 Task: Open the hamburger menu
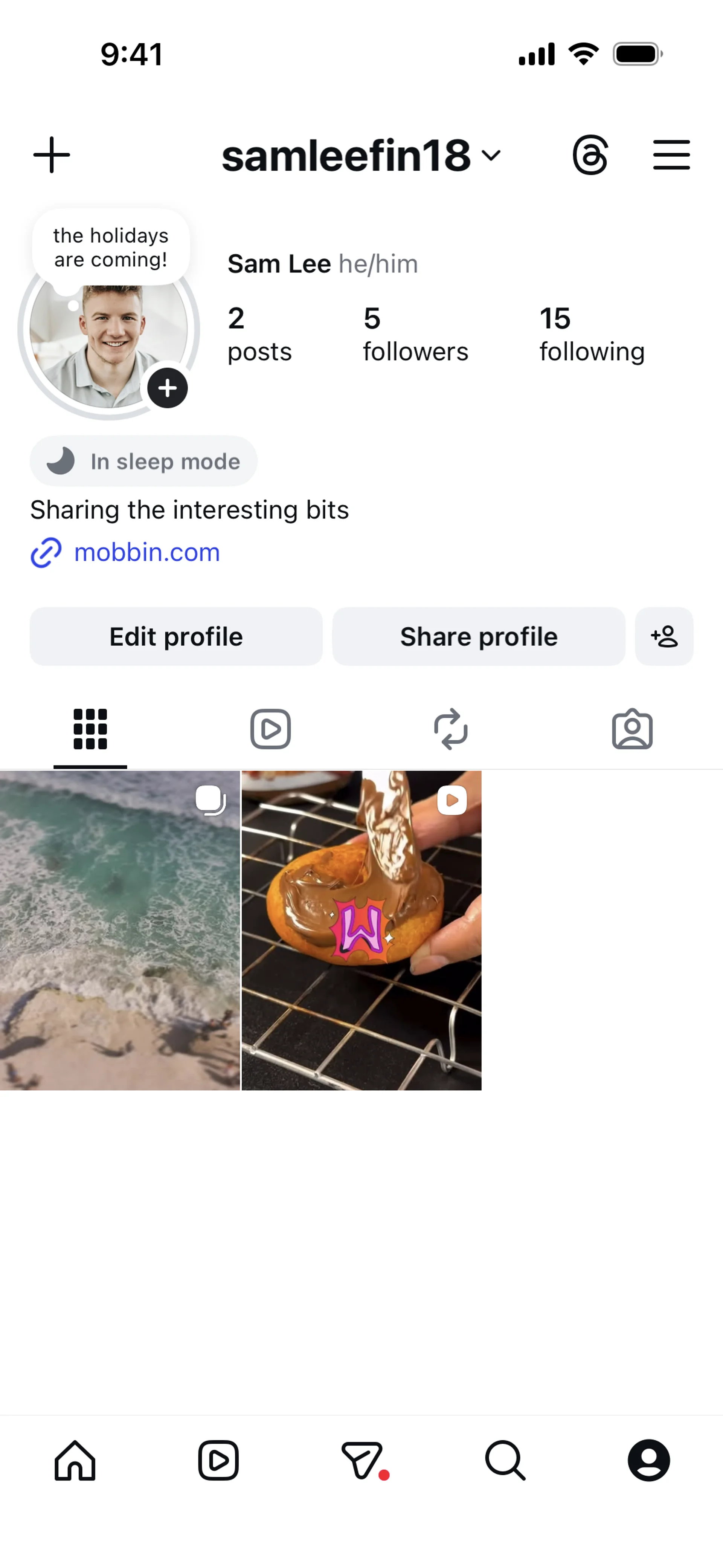(671, 155)
